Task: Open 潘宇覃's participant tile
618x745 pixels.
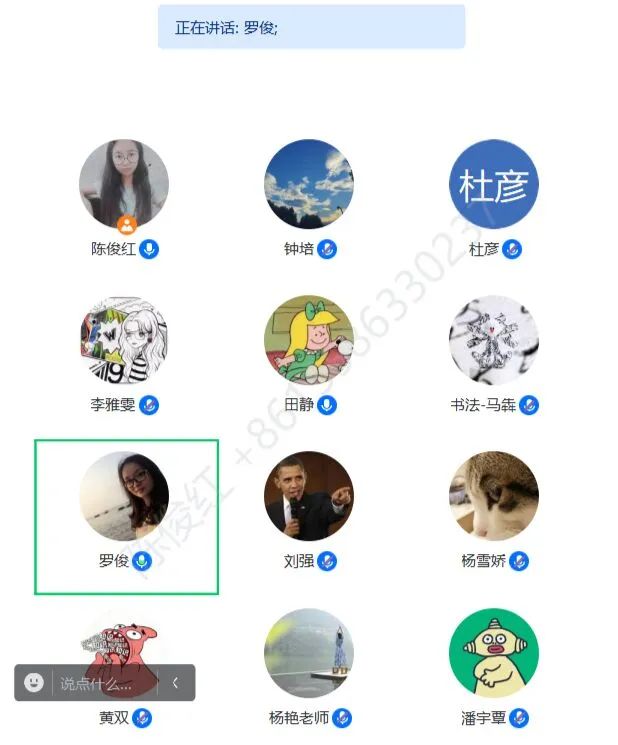Action: pyautogui.click(x=493, y=652)
